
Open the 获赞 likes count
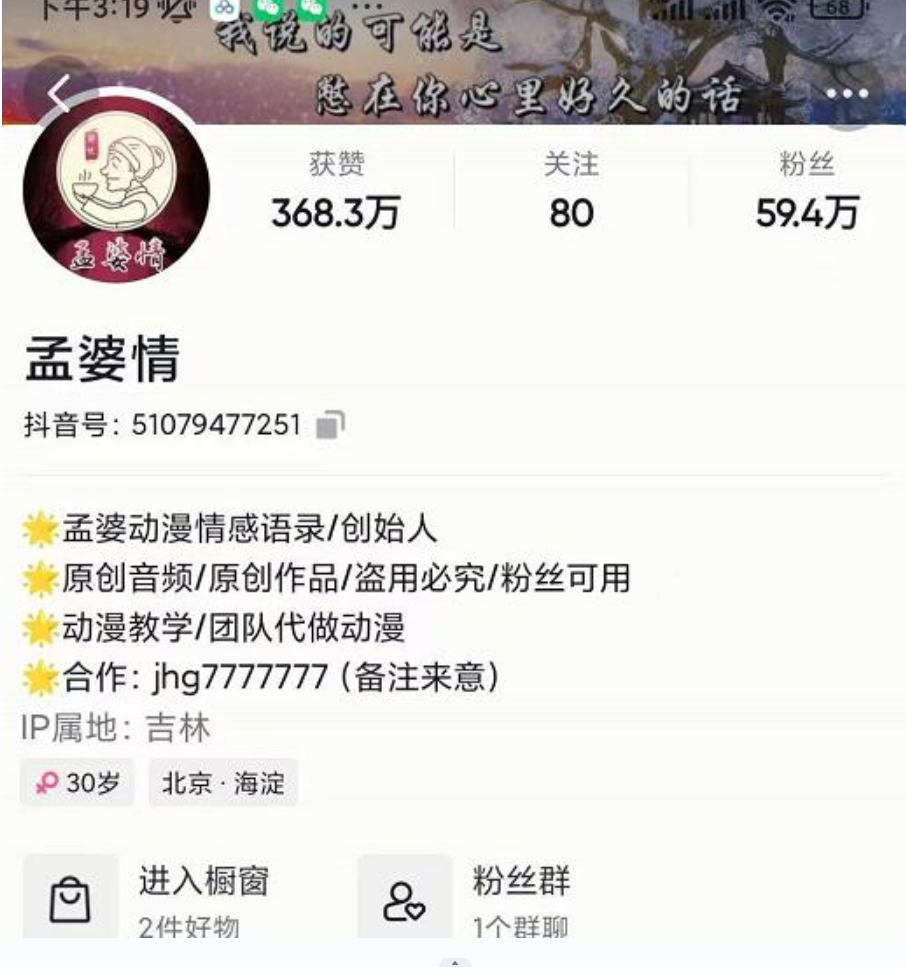pyautogui.click(x=336, y=192)
